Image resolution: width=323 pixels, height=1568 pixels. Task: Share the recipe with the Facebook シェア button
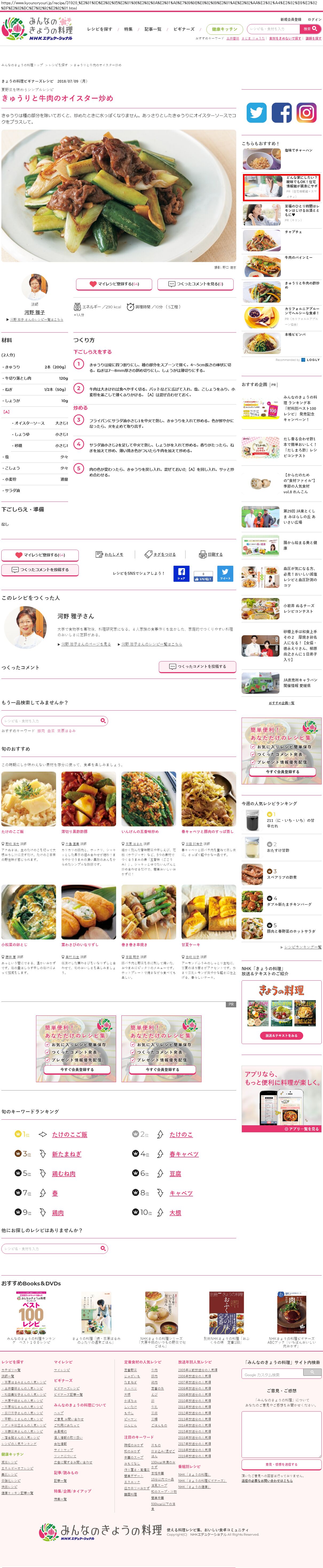tap(181, 573)
